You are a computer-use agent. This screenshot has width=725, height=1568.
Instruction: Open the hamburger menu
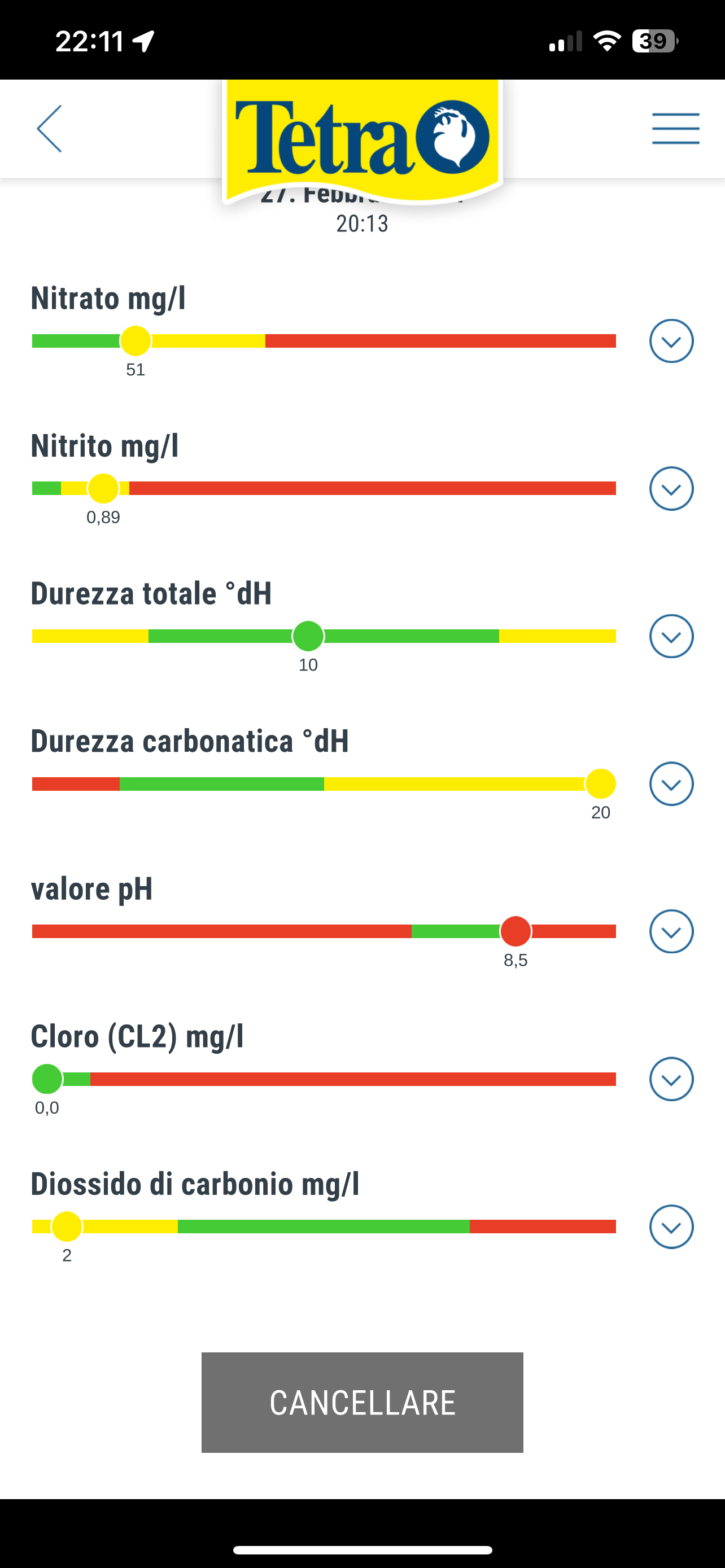pyautogui.click(x=676, y=129)
